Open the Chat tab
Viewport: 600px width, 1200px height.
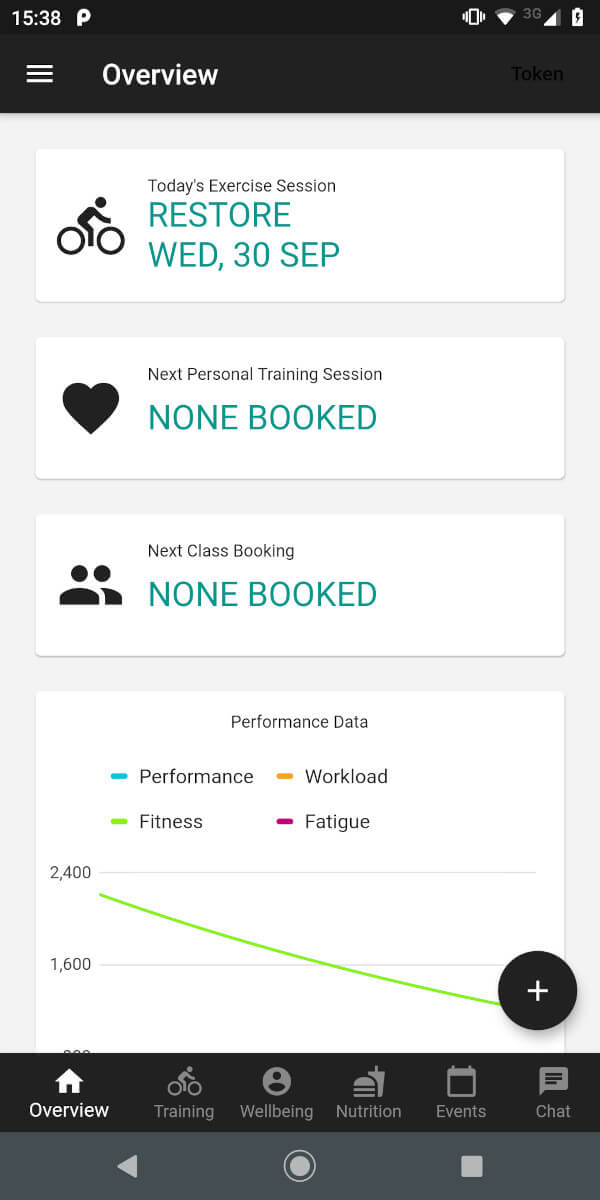(553, 1093)
